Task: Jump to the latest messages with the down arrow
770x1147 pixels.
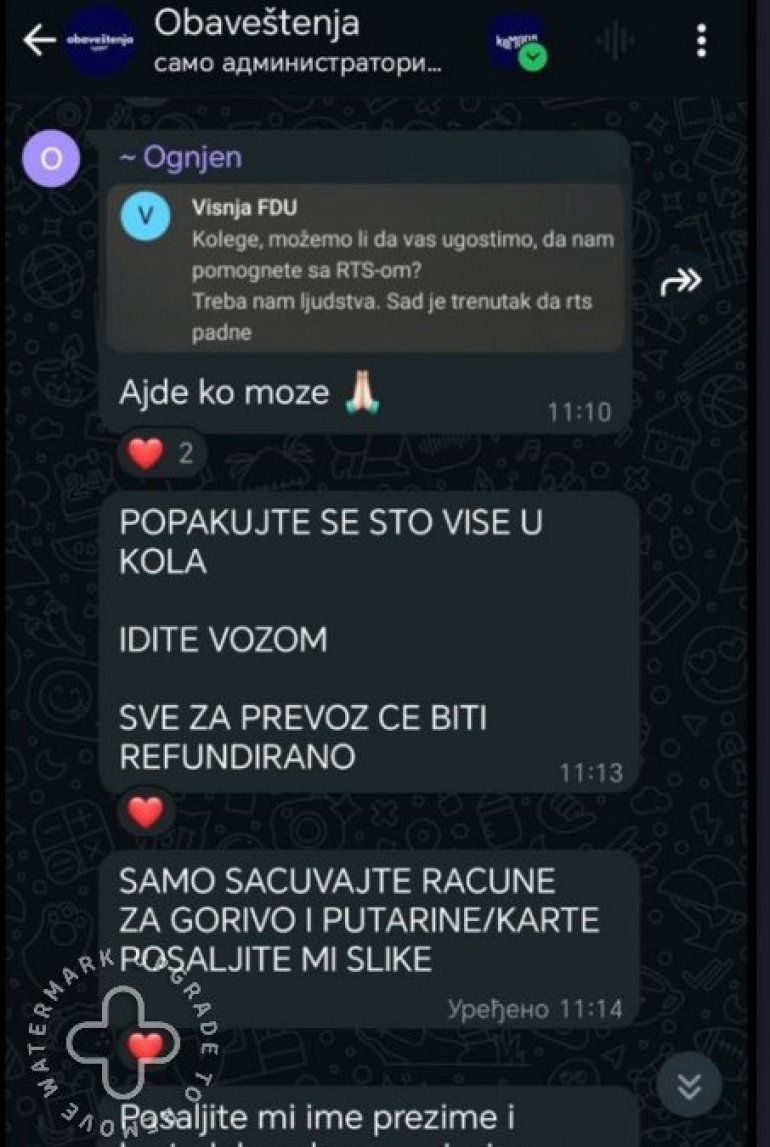Action: tap(689, 1084)
